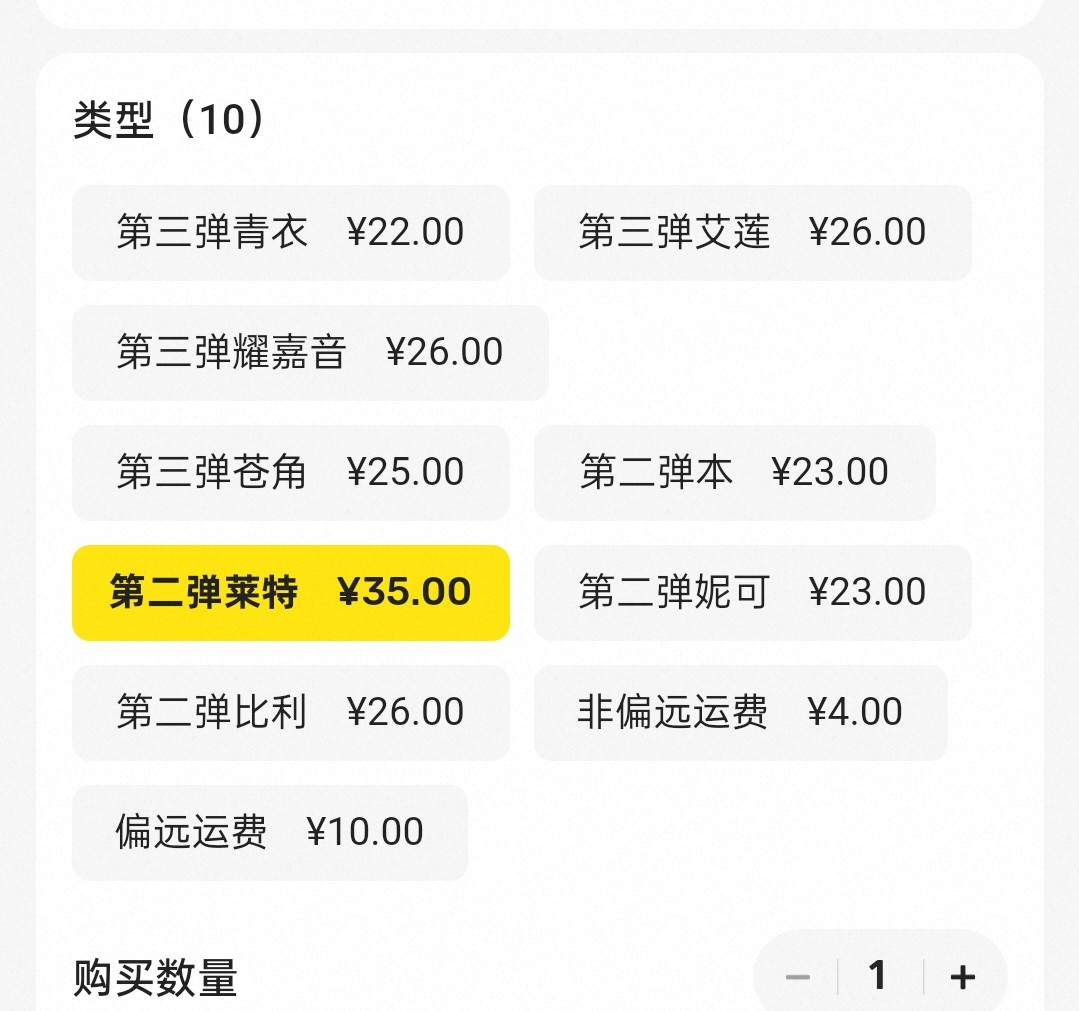
Task: Tap the highlighted 第二弹莱特 ¥35.00 chip
Action: [x=290, y=593]
